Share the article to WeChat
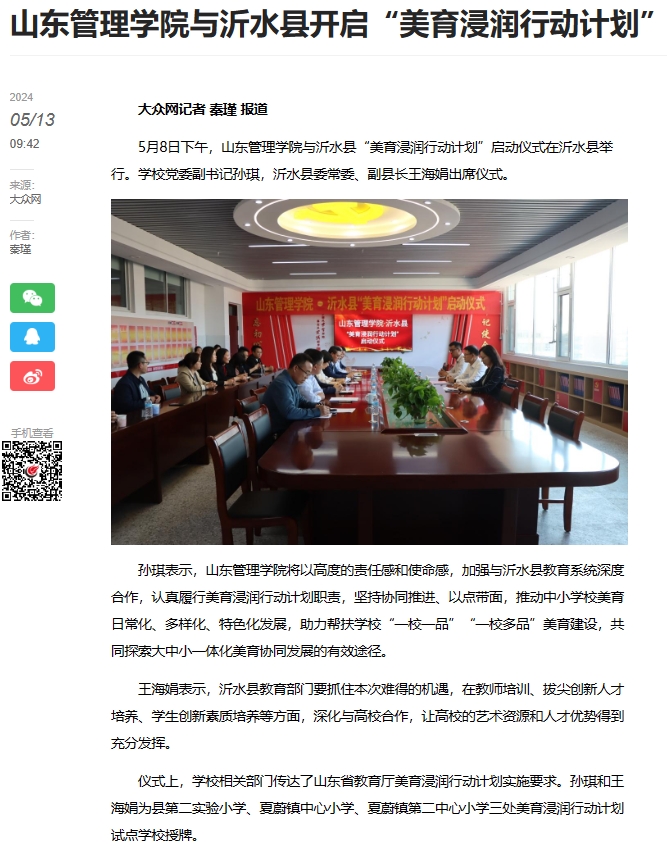The image size is (667, 850). [32, 298]
